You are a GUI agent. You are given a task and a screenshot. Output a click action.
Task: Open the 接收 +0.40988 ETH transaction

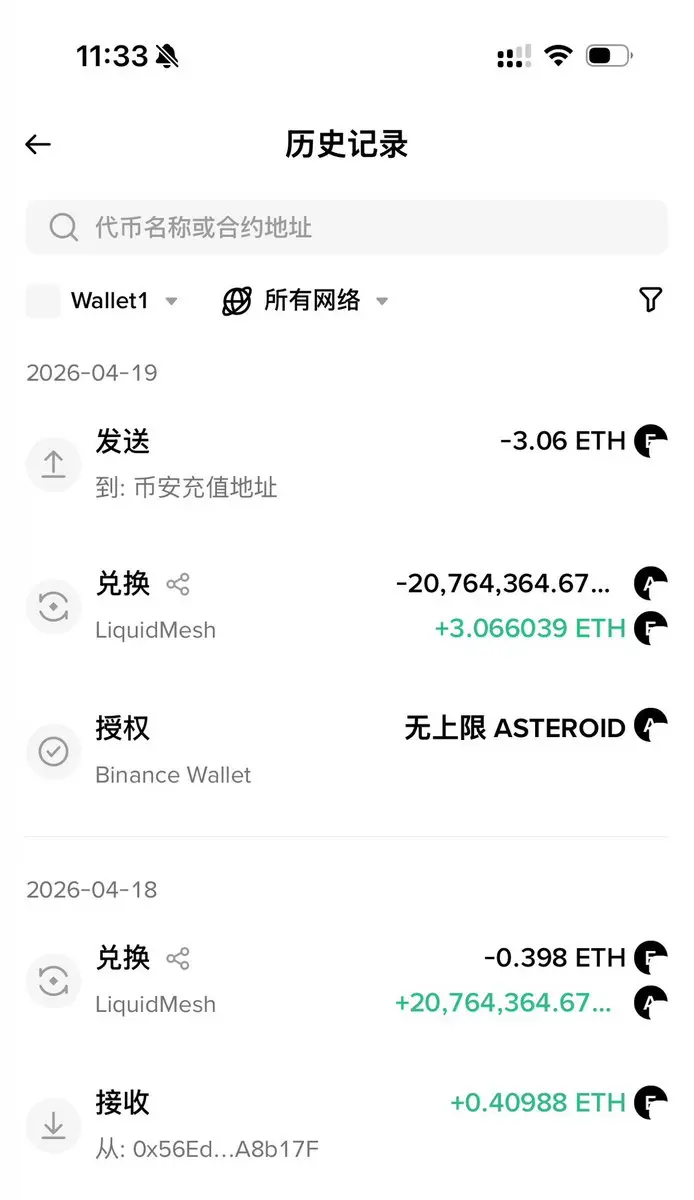[x=346, y=1125]
